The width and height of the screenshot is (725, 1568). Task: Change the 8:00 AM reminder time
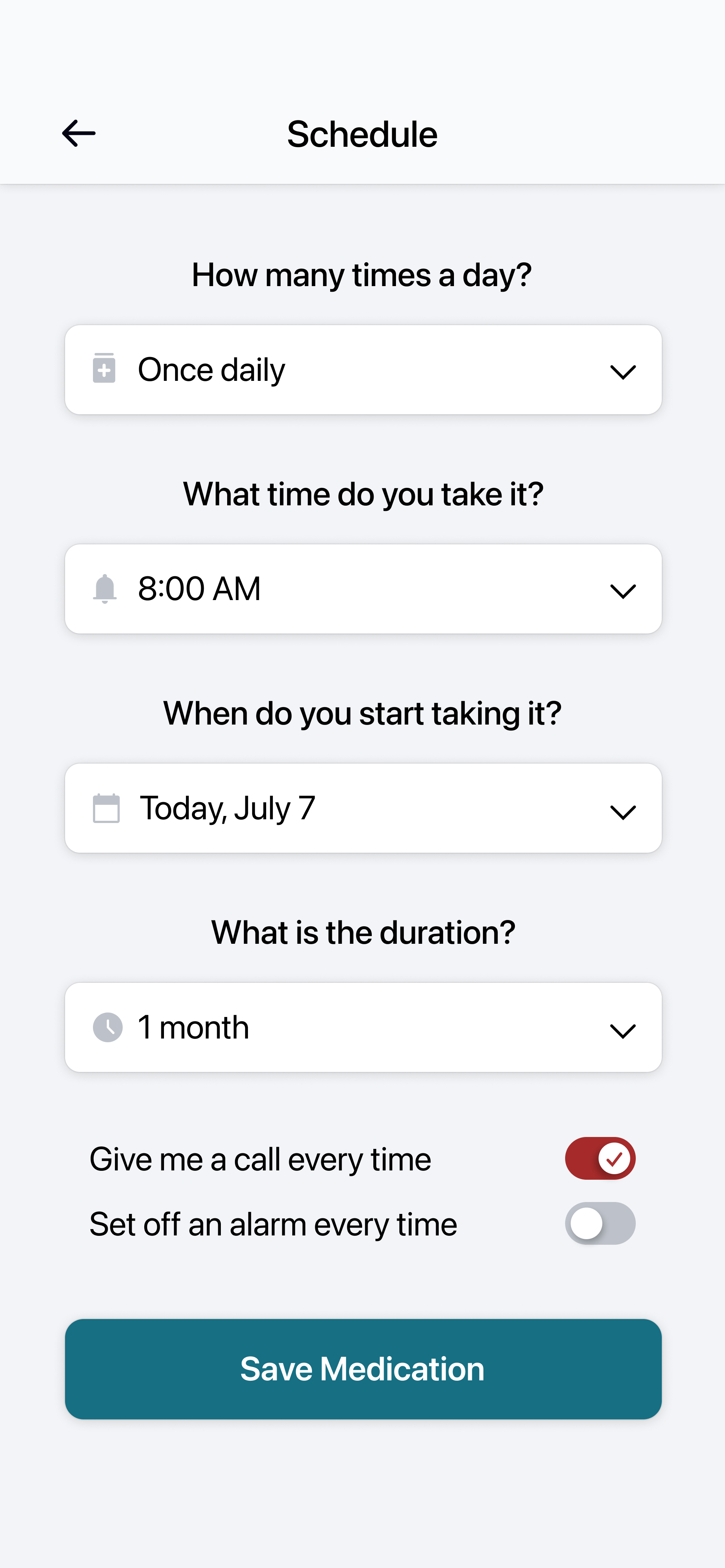(x=363, y=589)
